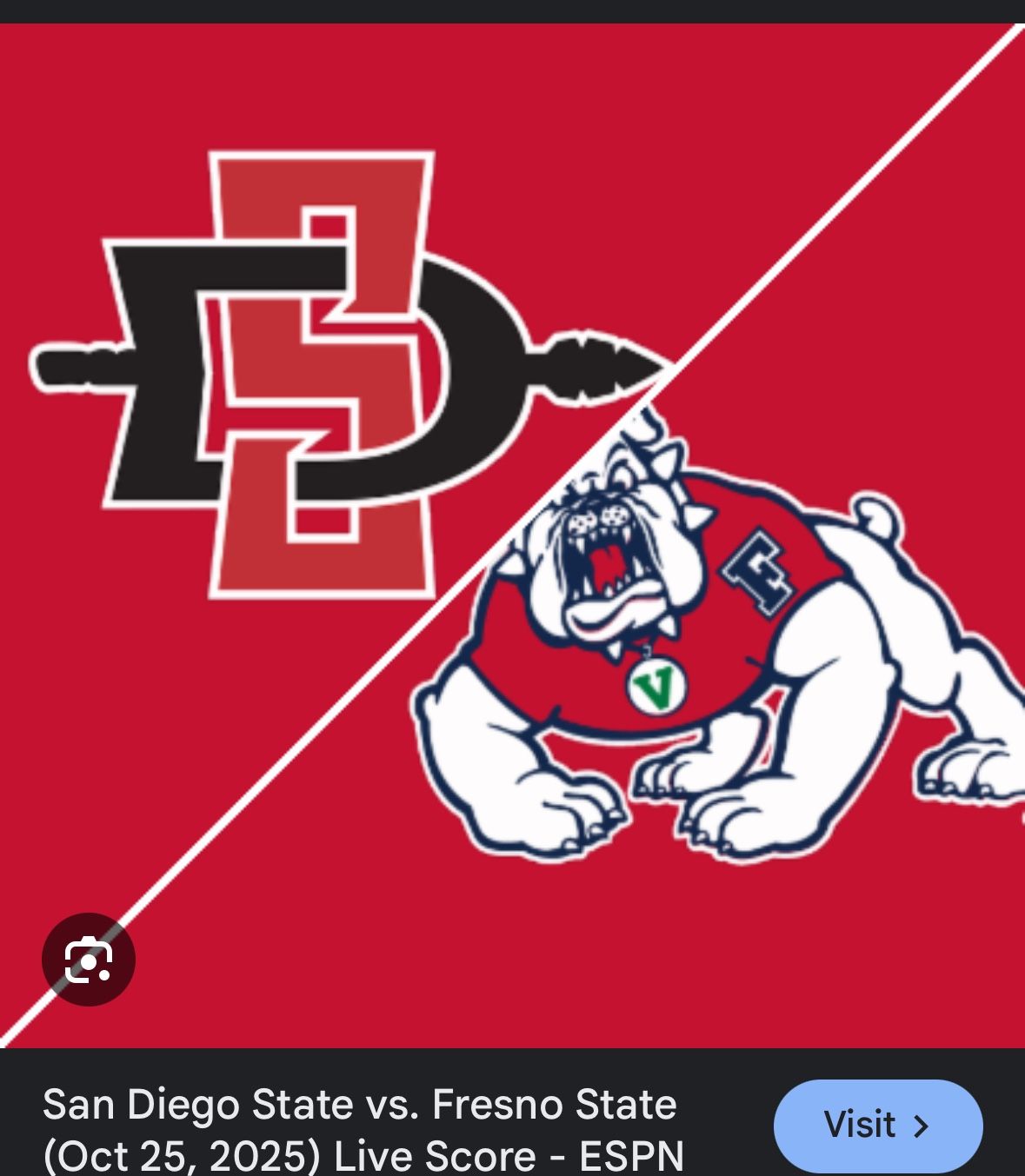
Task: Open Google Lens image search icon
Action: [x=89, y=959]
